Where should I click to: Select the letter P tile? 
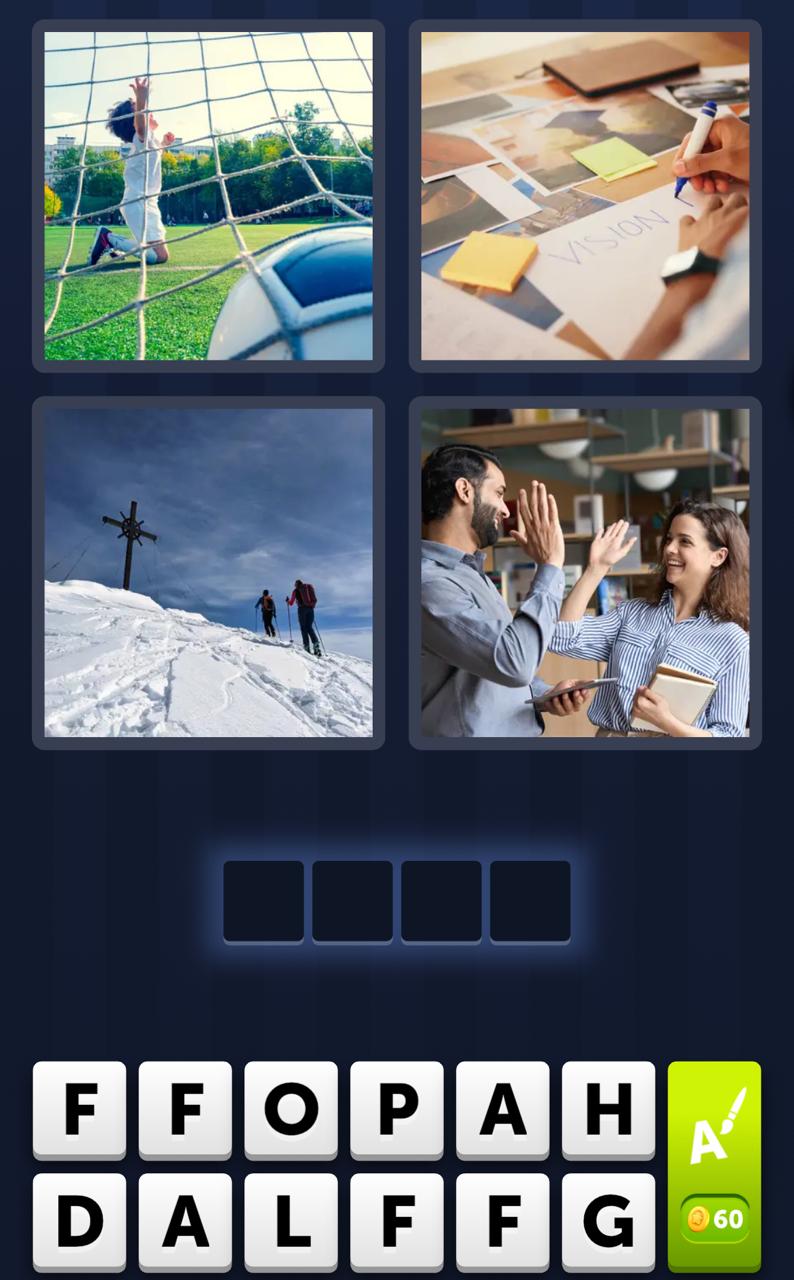[396, 1110]
